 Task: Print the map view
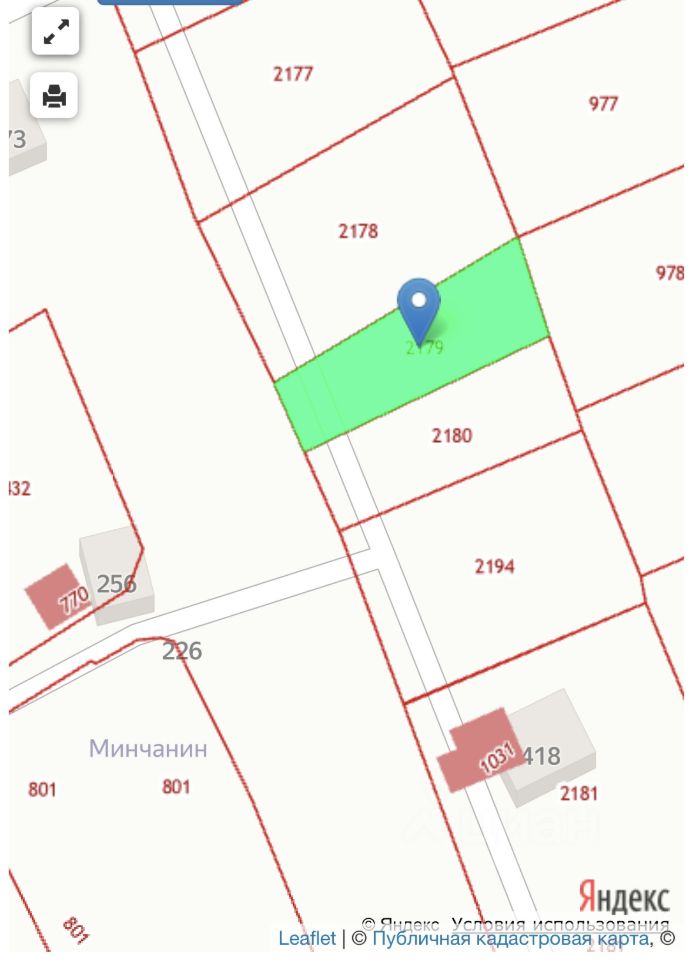(55, 96)
